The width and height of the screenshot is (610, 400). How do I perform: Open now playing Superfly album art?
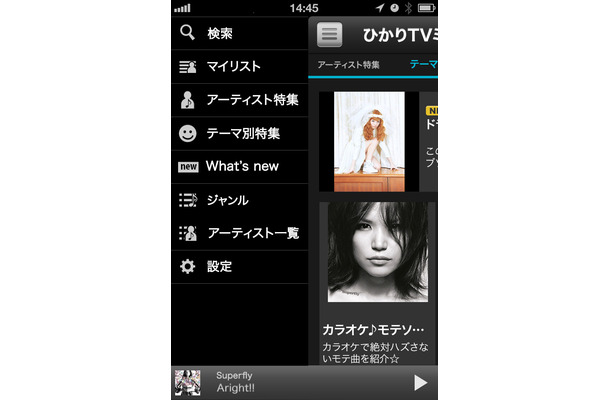pos(188,382)
